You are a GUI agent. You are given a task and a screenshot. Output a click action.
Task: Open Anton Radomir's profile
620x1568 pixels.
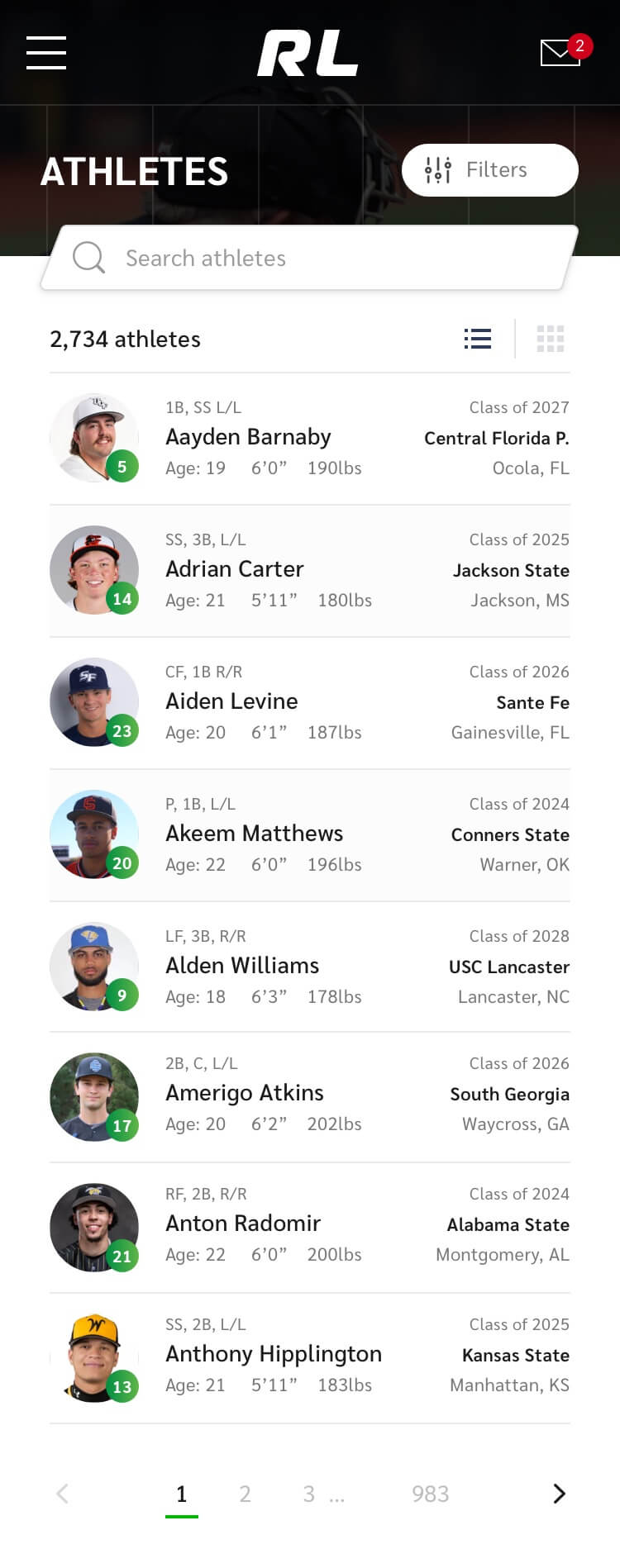tap(243, 1224)
